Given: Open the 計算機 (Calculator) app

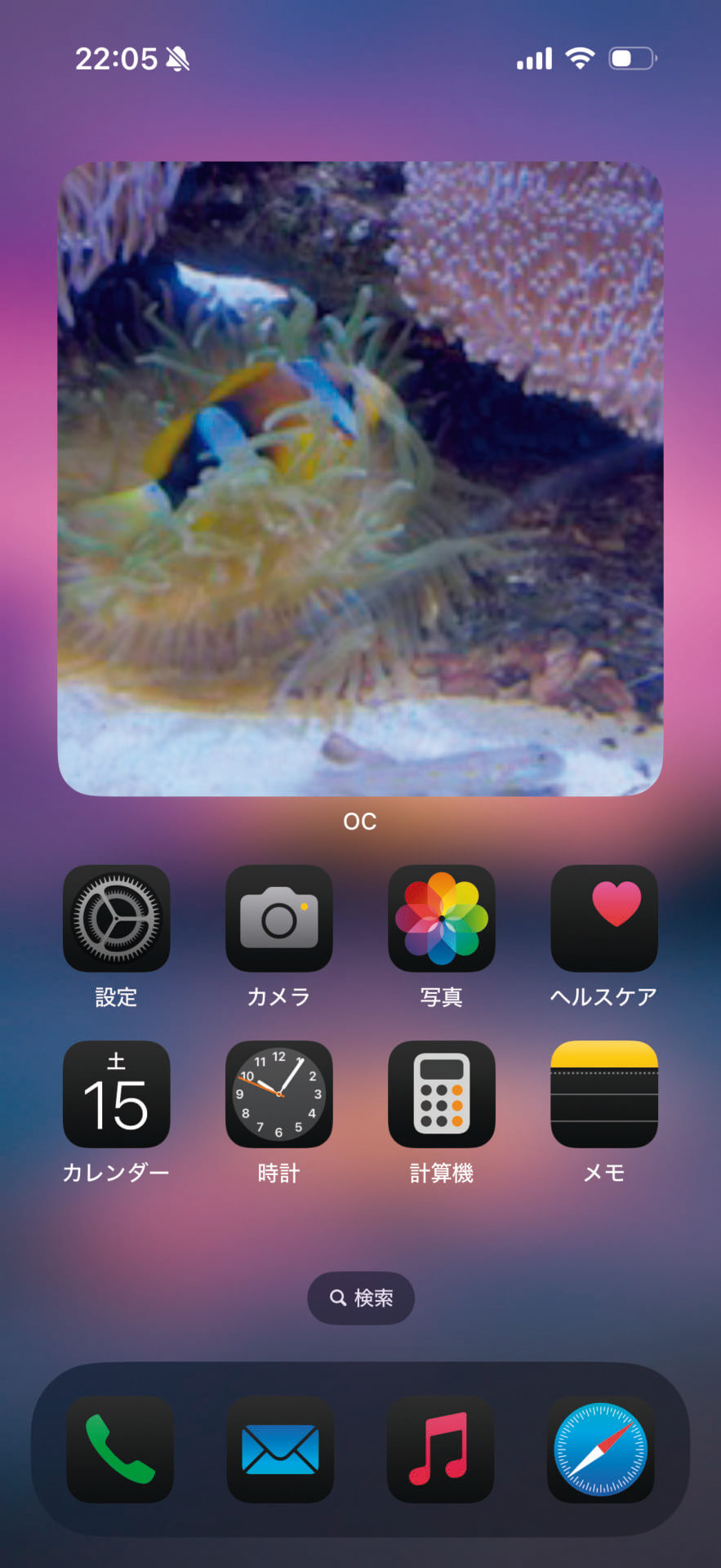Looking at the screenshot, I should [x=441, y=1094].
